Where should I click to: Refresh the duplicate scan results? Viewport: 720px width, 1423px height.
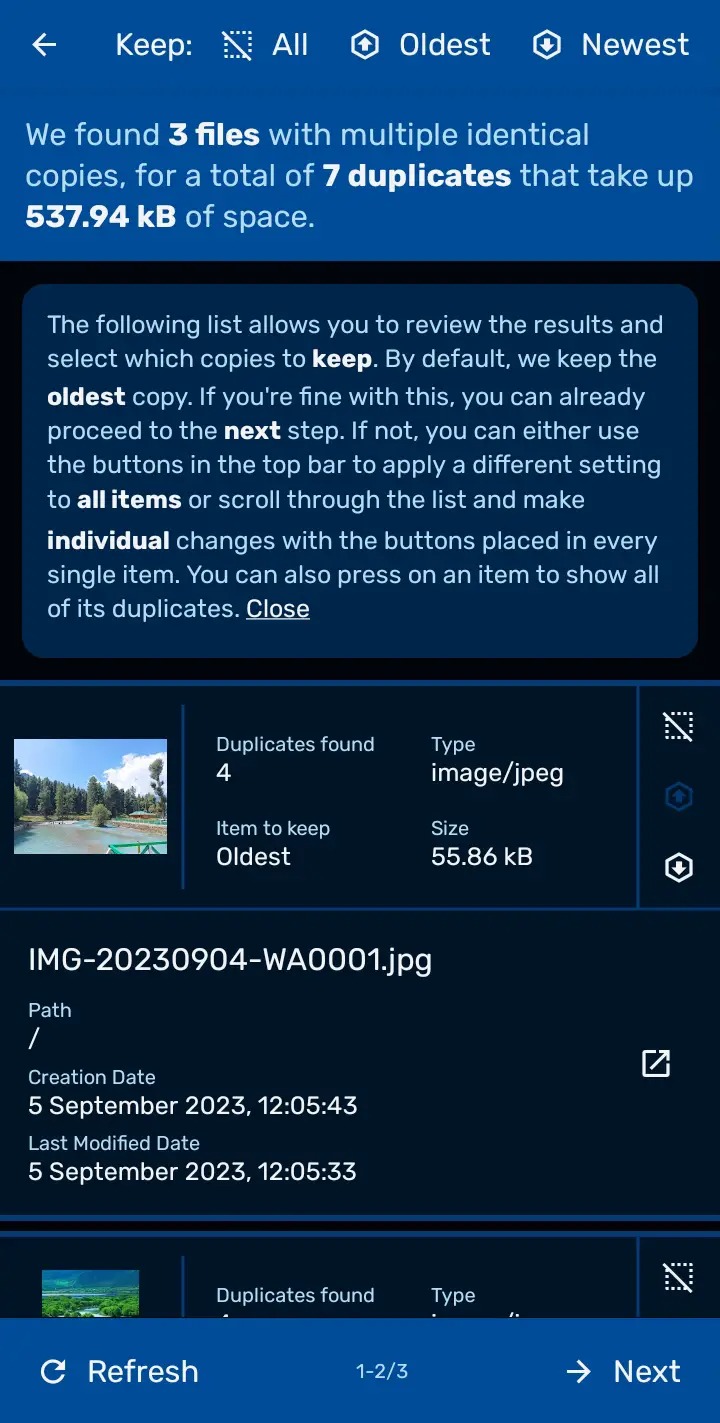(x=119, y=1371)
